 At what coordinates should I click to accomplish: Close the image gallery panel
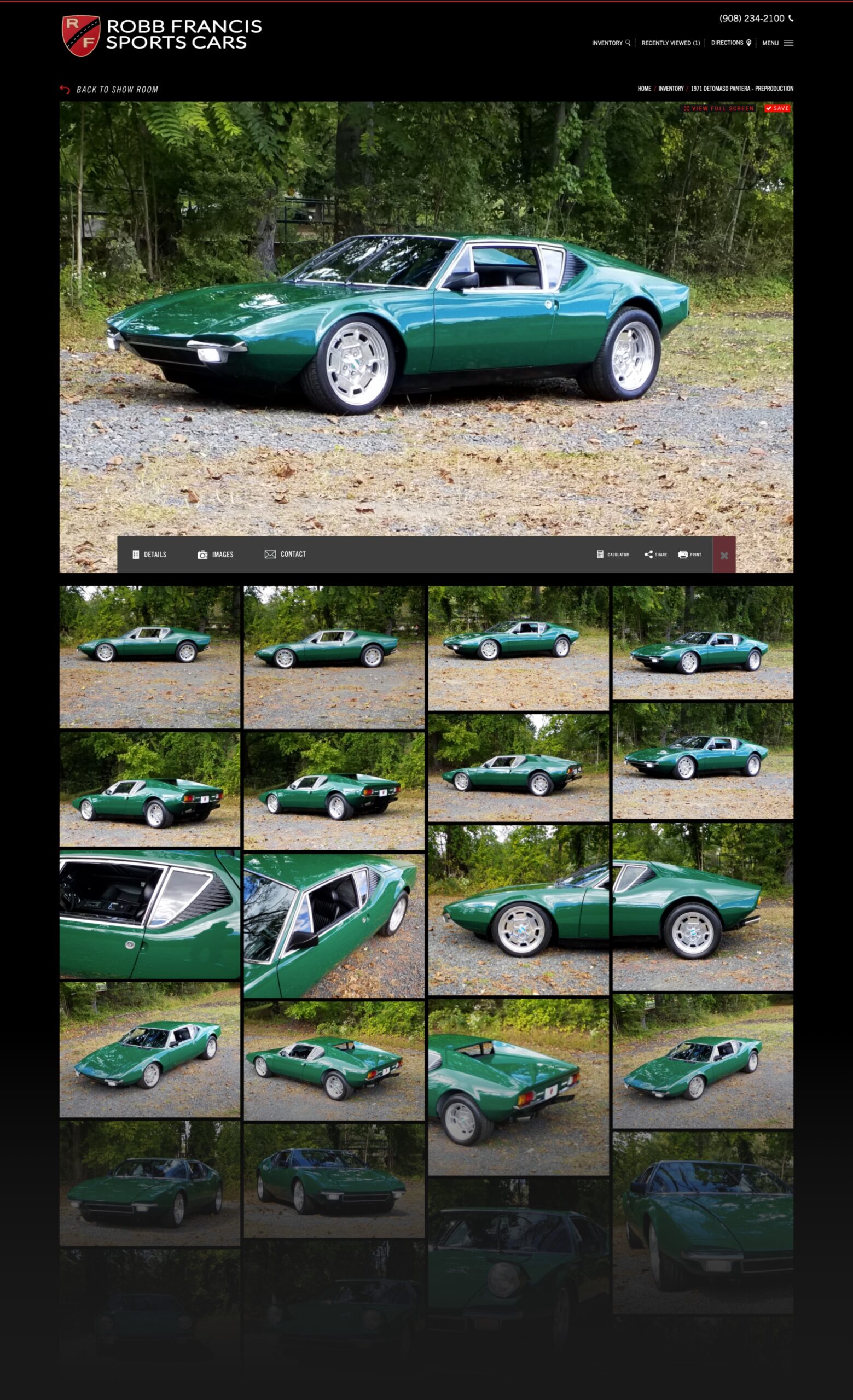click(x=723, y=555)
